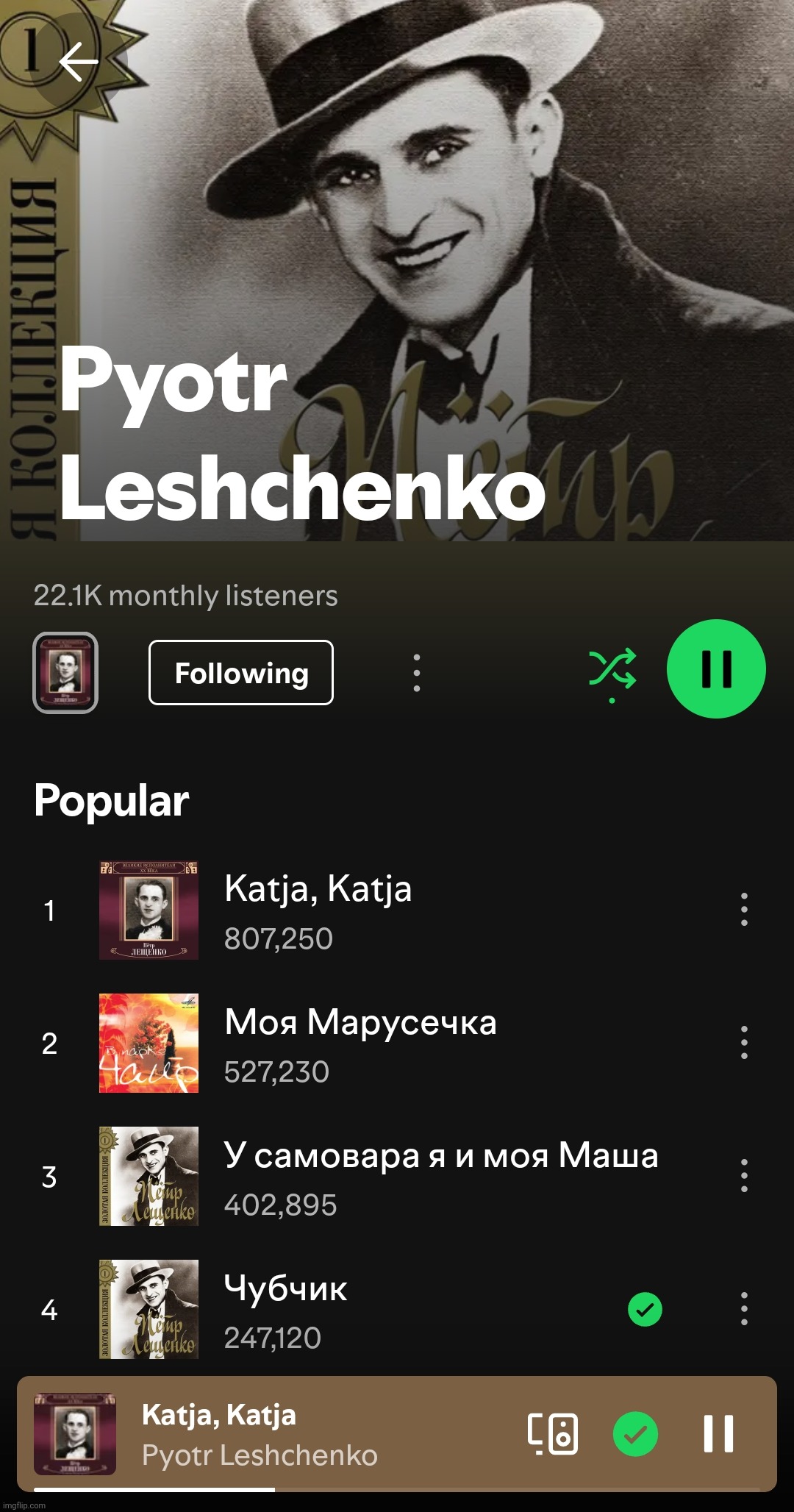Pause the song from the mini player
The height and width of the screenshot is (1512, 794).
(718, 1434)
